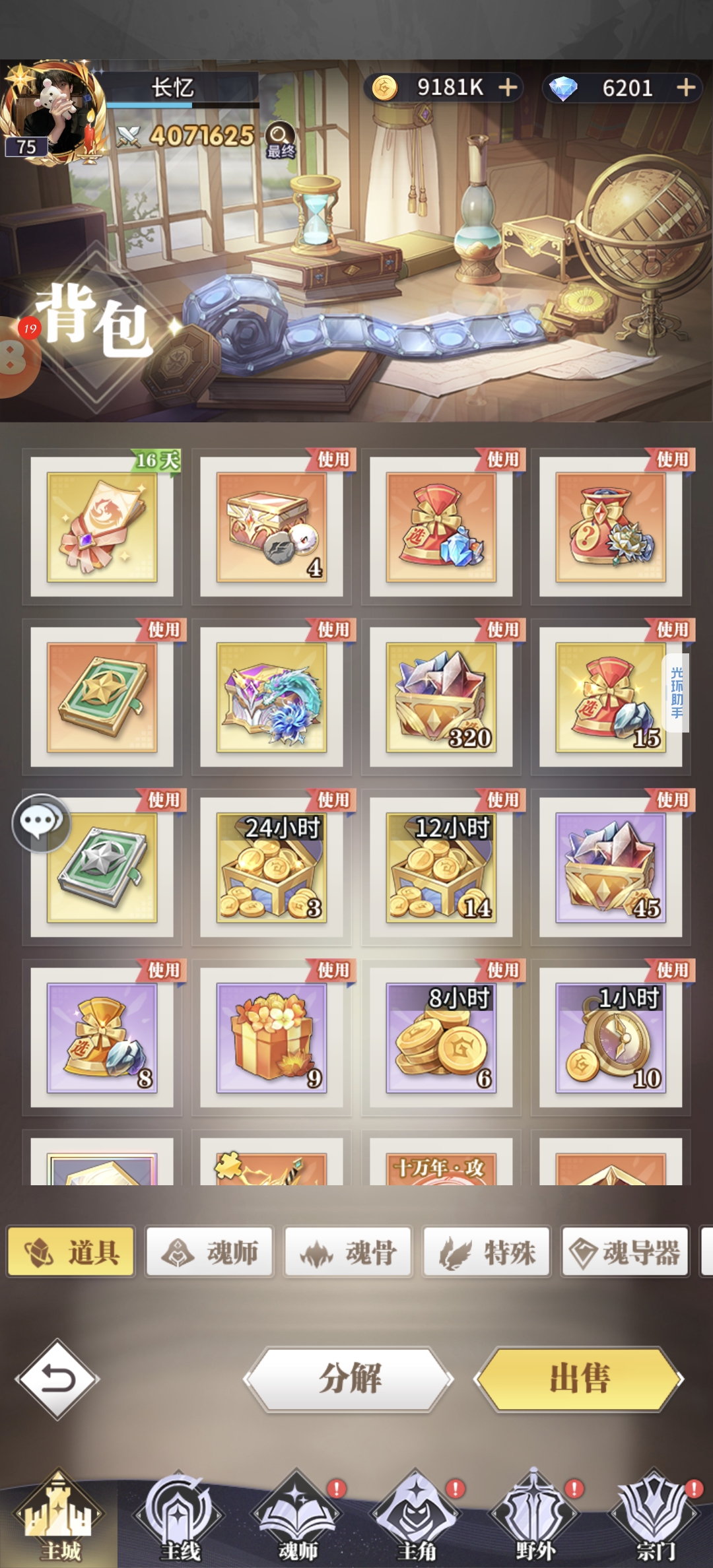The image size is (713, 1568).
Task: Go back with the return arrow
Action: [x=57, y=1379]
